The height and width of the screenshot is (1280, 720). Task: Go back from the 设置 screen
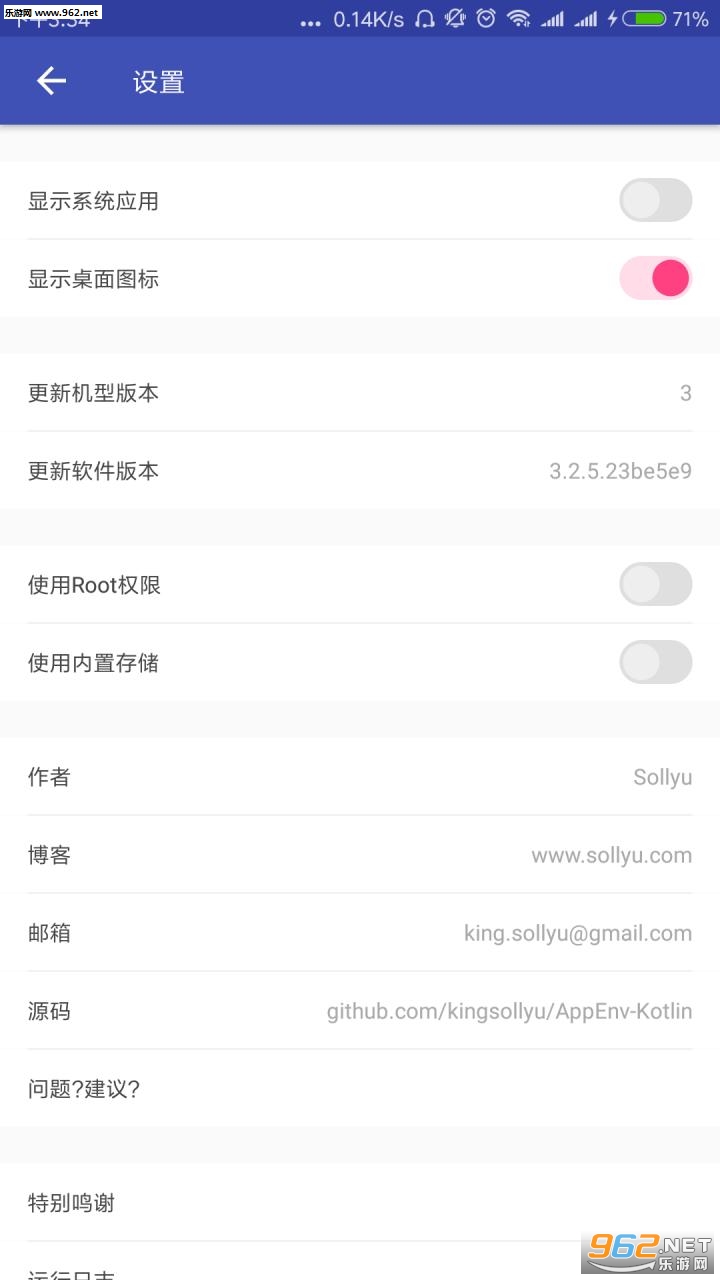coord(51,82)
